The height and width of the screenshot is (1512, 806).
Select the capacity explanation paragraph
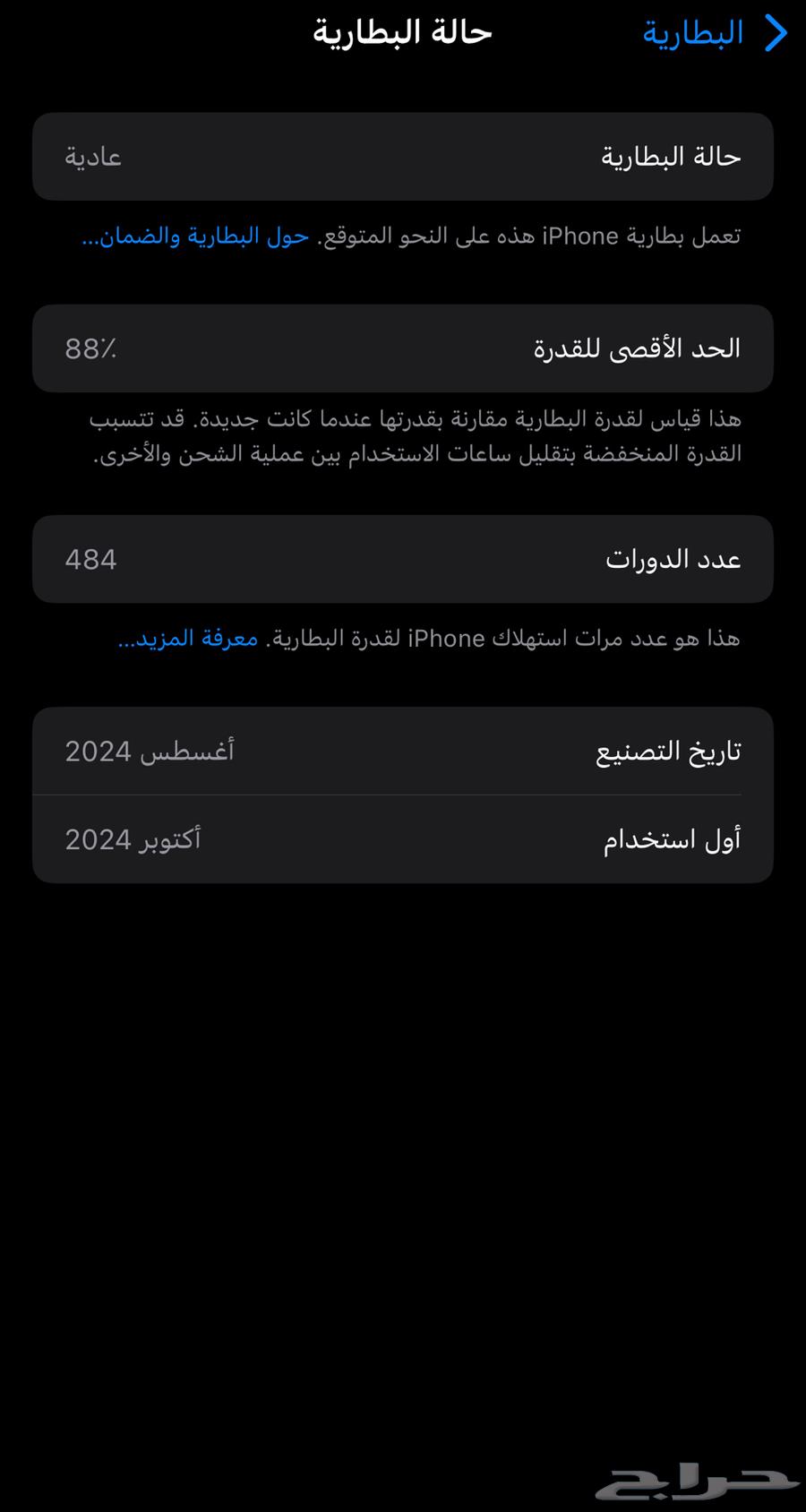click(x=403, y=439)
